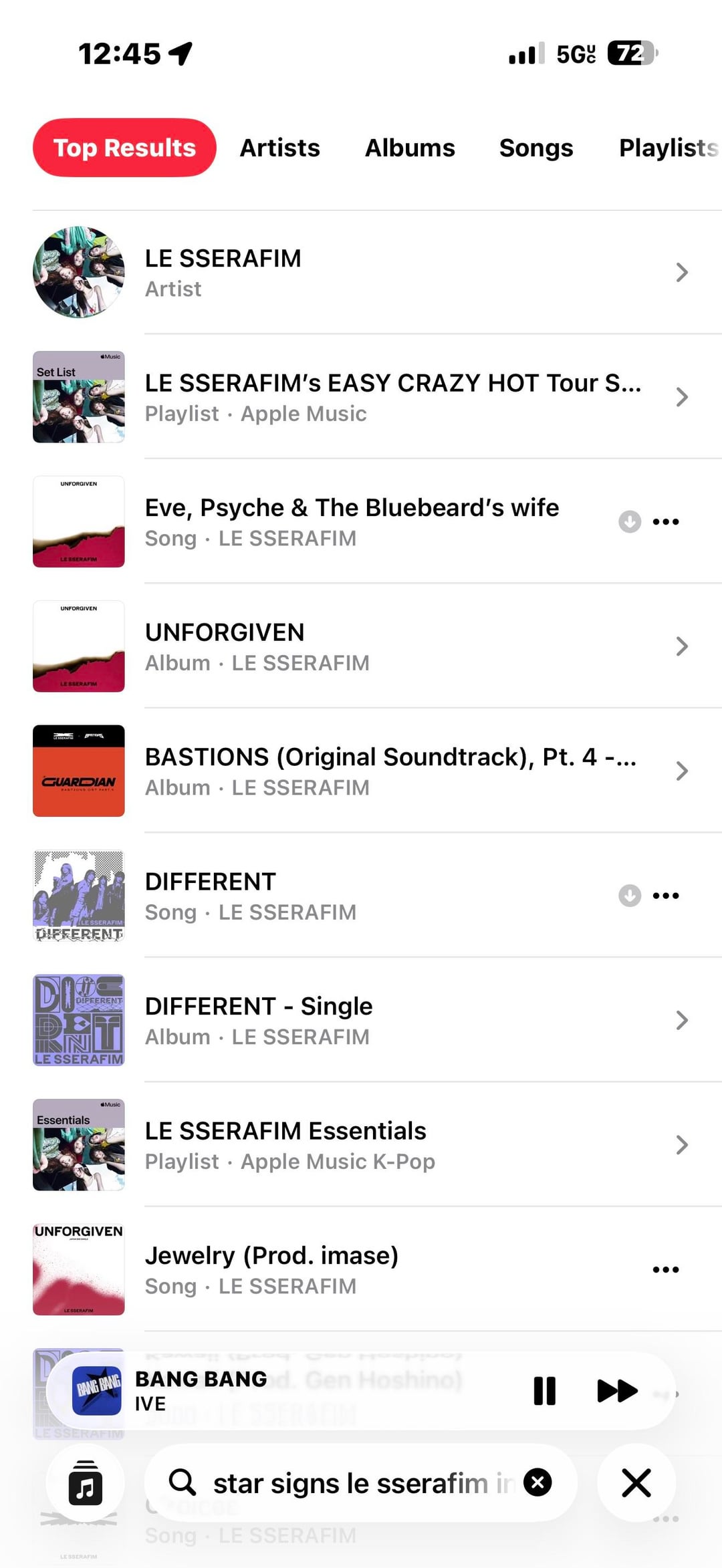Open the UNFORGIVEN album
The width and height of the screenshot is (722, 1568).
(x=361, y=646)
